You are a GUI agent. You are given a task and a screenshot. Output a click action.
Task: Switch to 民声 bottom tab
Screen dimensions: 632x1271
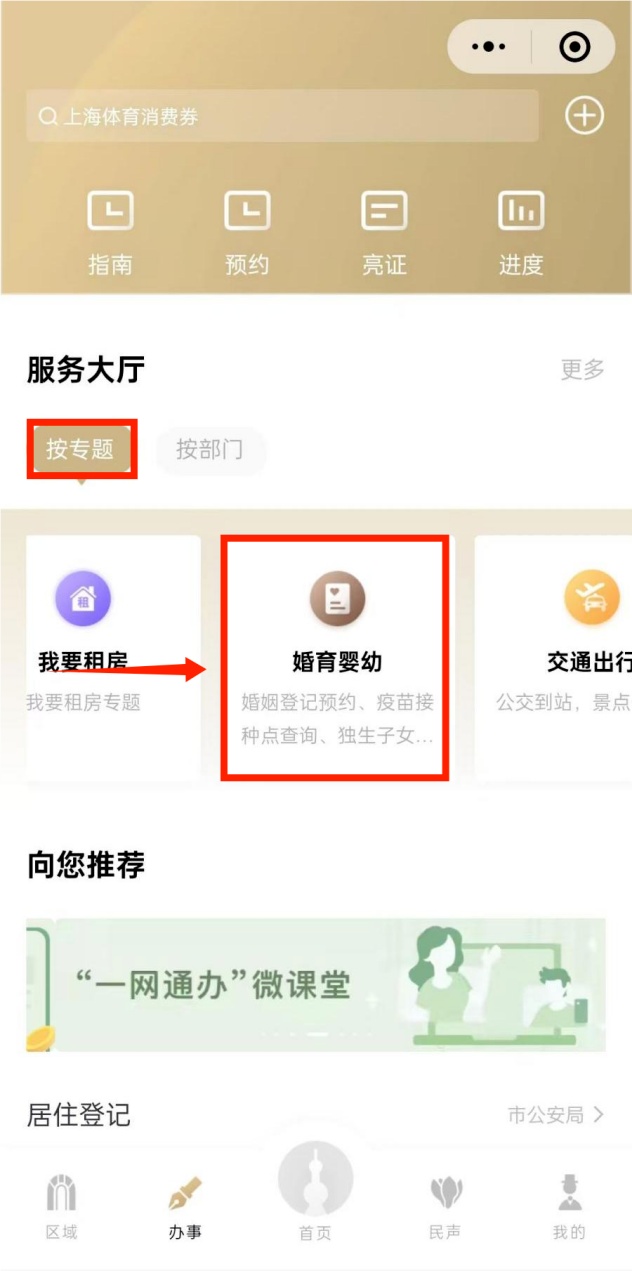click(445, 1207)
